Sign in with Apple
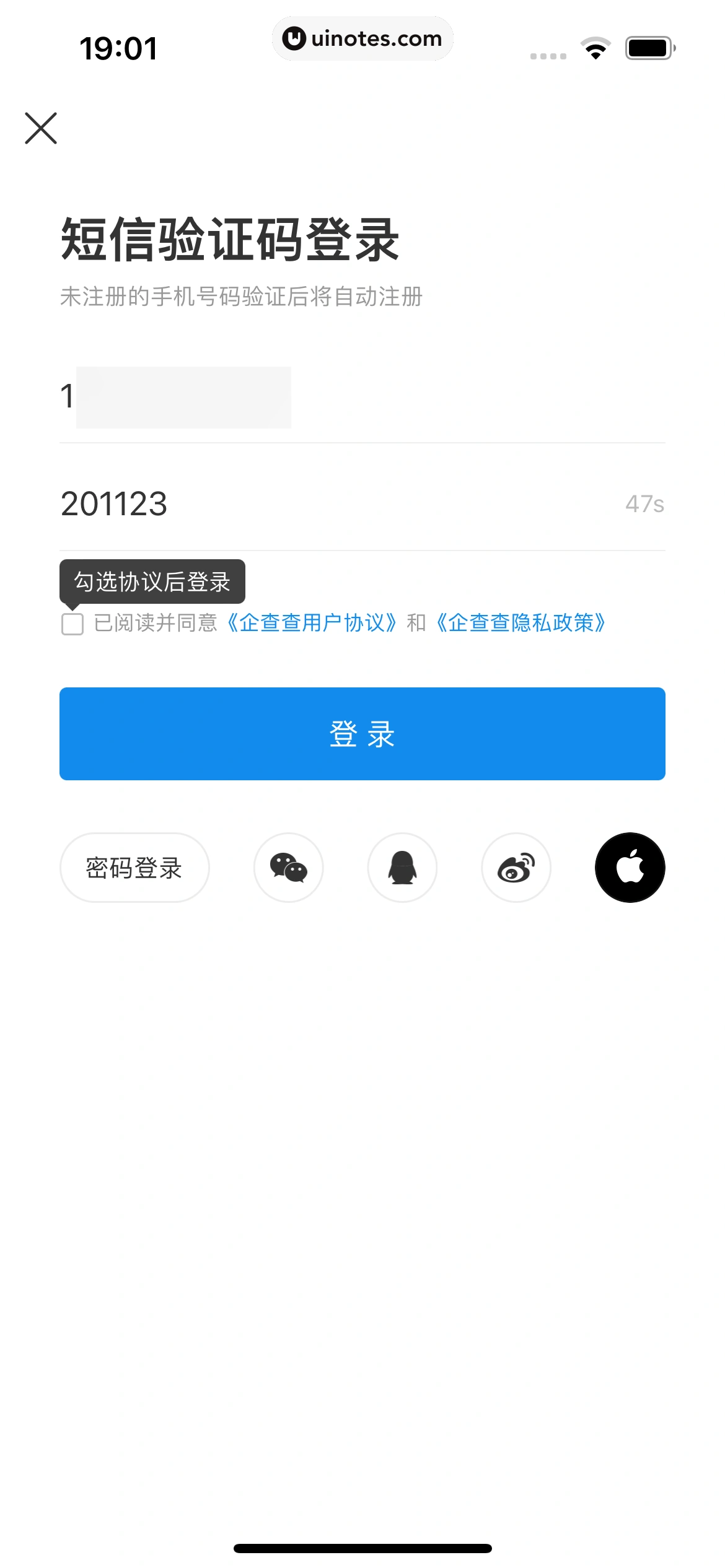Viewport: 725px width, 1568px height. point(630,868)
